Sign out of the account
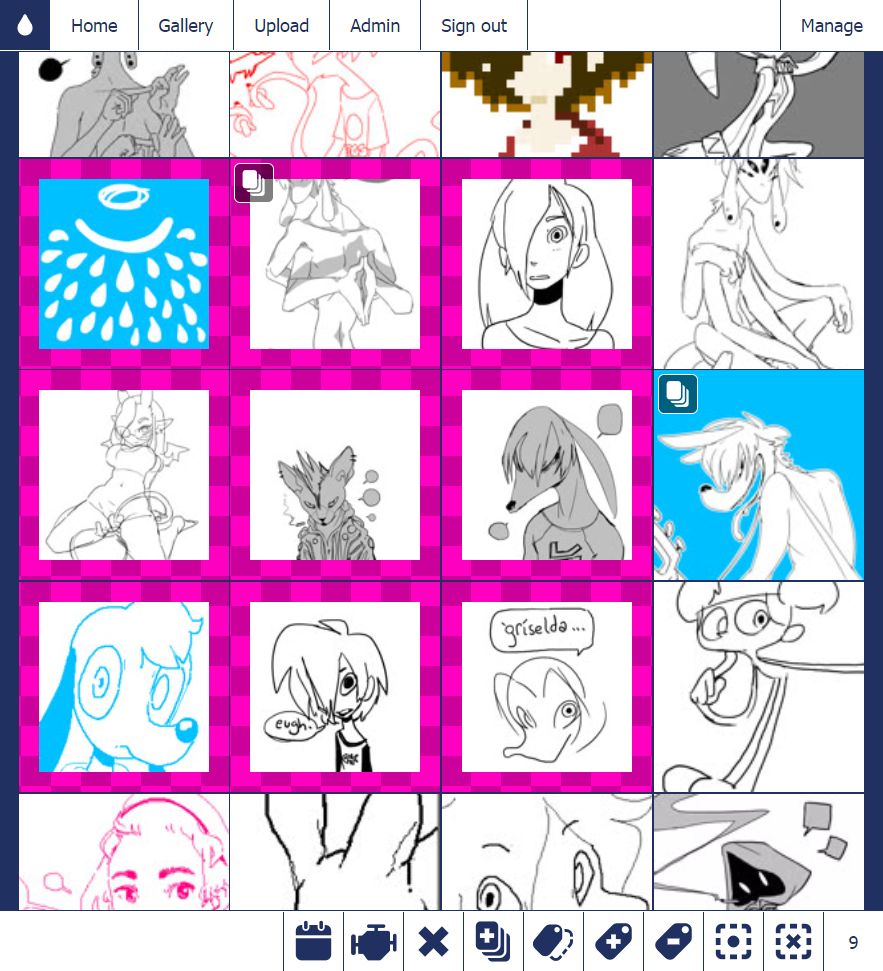This screenshot has height=971, width=883. [474, 26]
